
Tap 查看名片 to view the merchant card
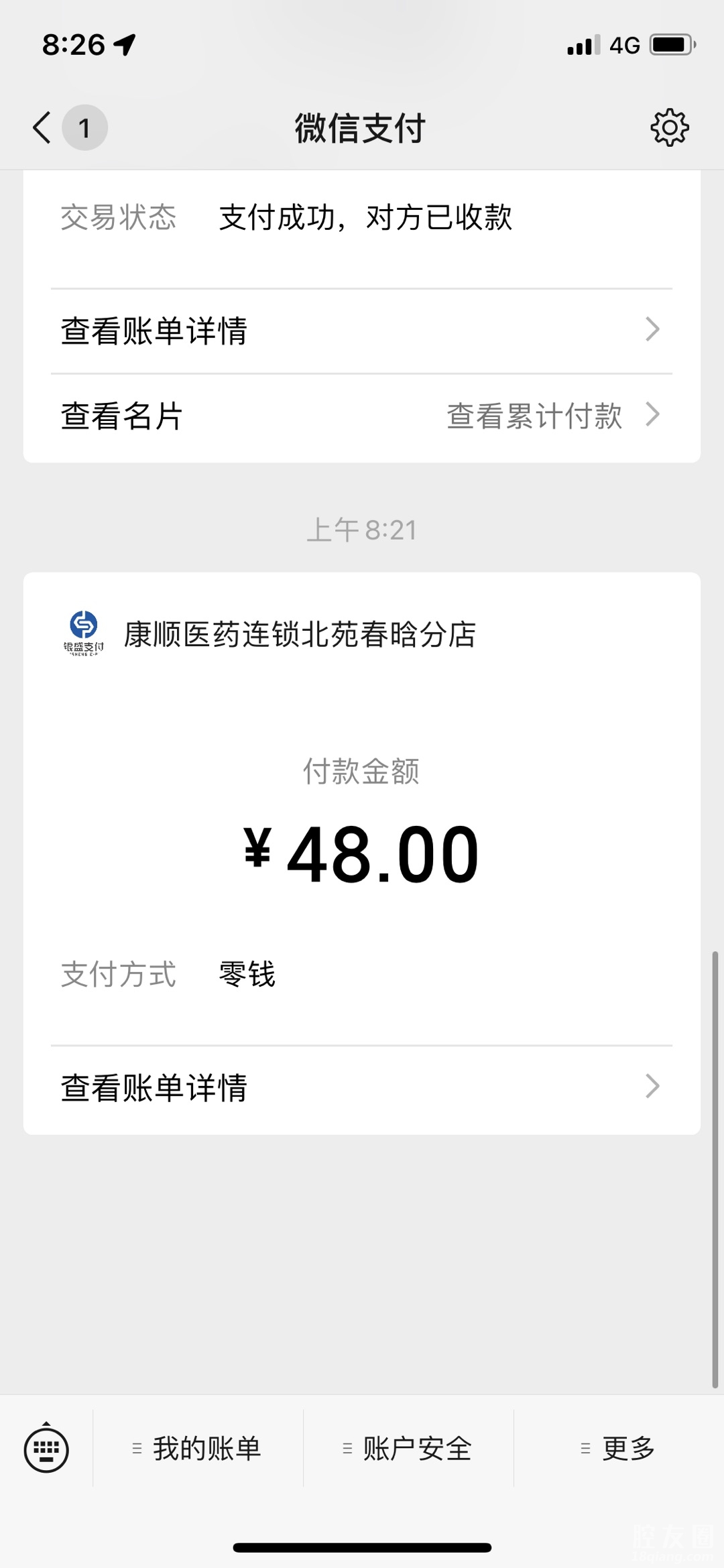pyautogui.click(x=122, y=416)
